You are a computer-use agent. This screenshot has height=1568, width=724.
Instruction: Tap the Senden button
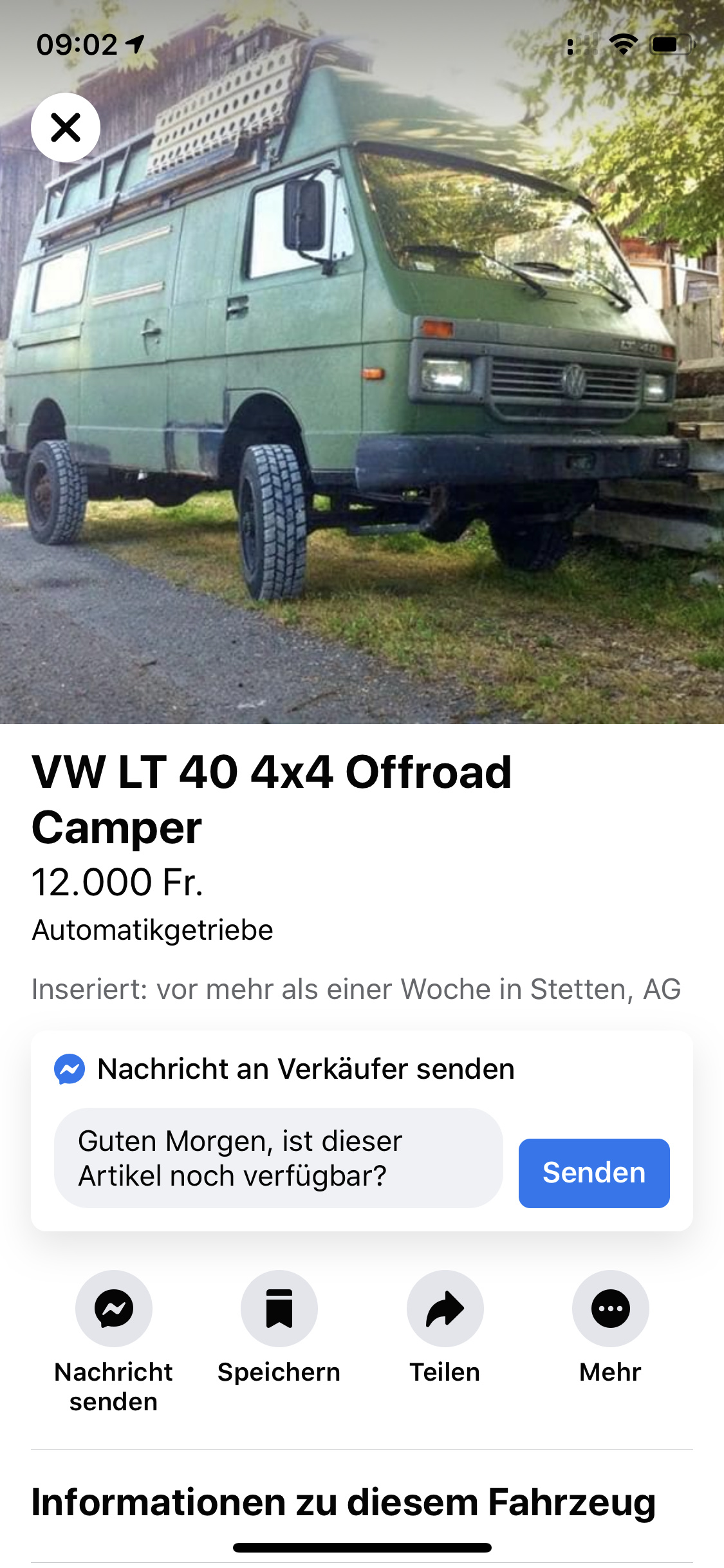click(594, 1173)
